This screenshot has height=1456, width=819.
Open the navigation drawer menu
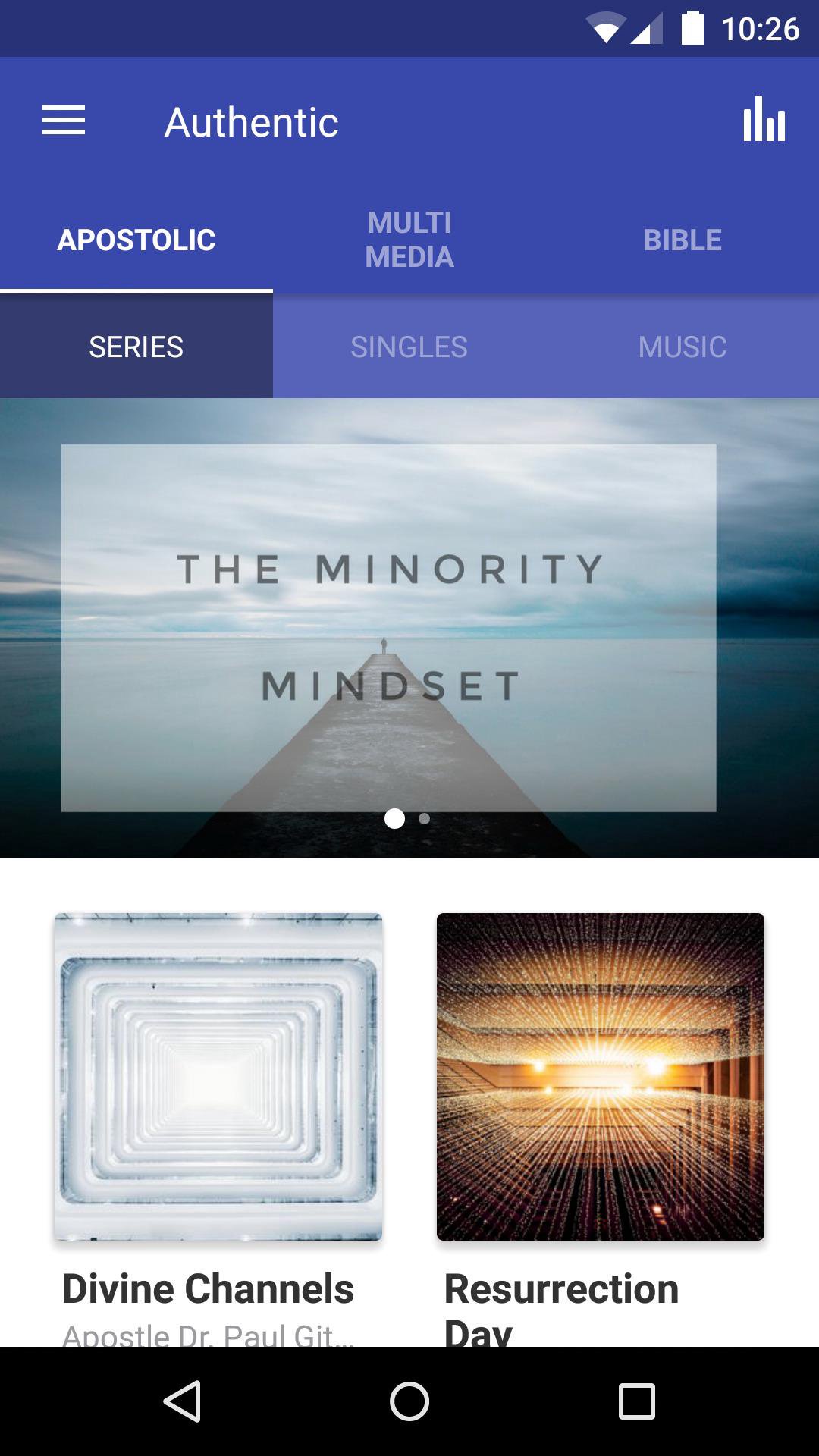tap(64, 121)
